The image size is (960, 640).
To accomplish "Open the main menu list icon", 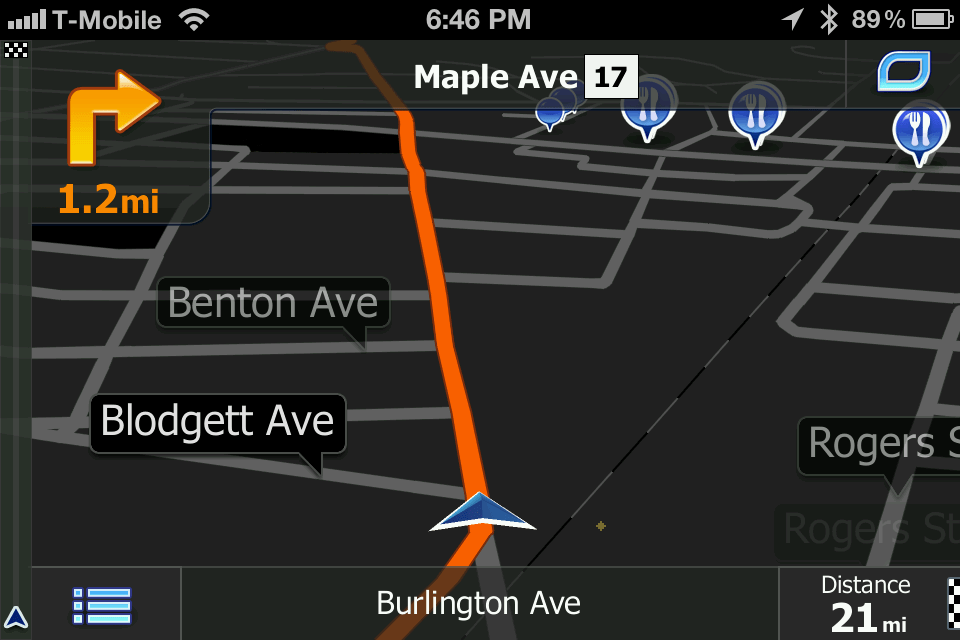I will (x=103, y=605).
